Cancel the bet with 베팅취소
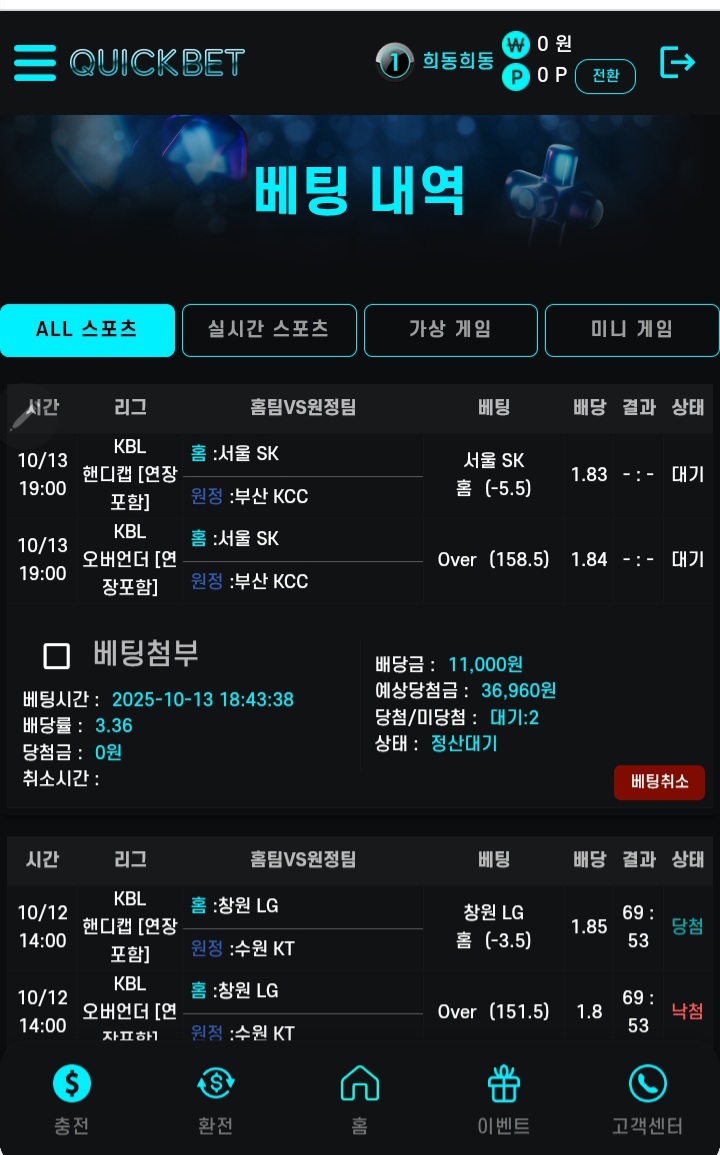 [659, 782]
